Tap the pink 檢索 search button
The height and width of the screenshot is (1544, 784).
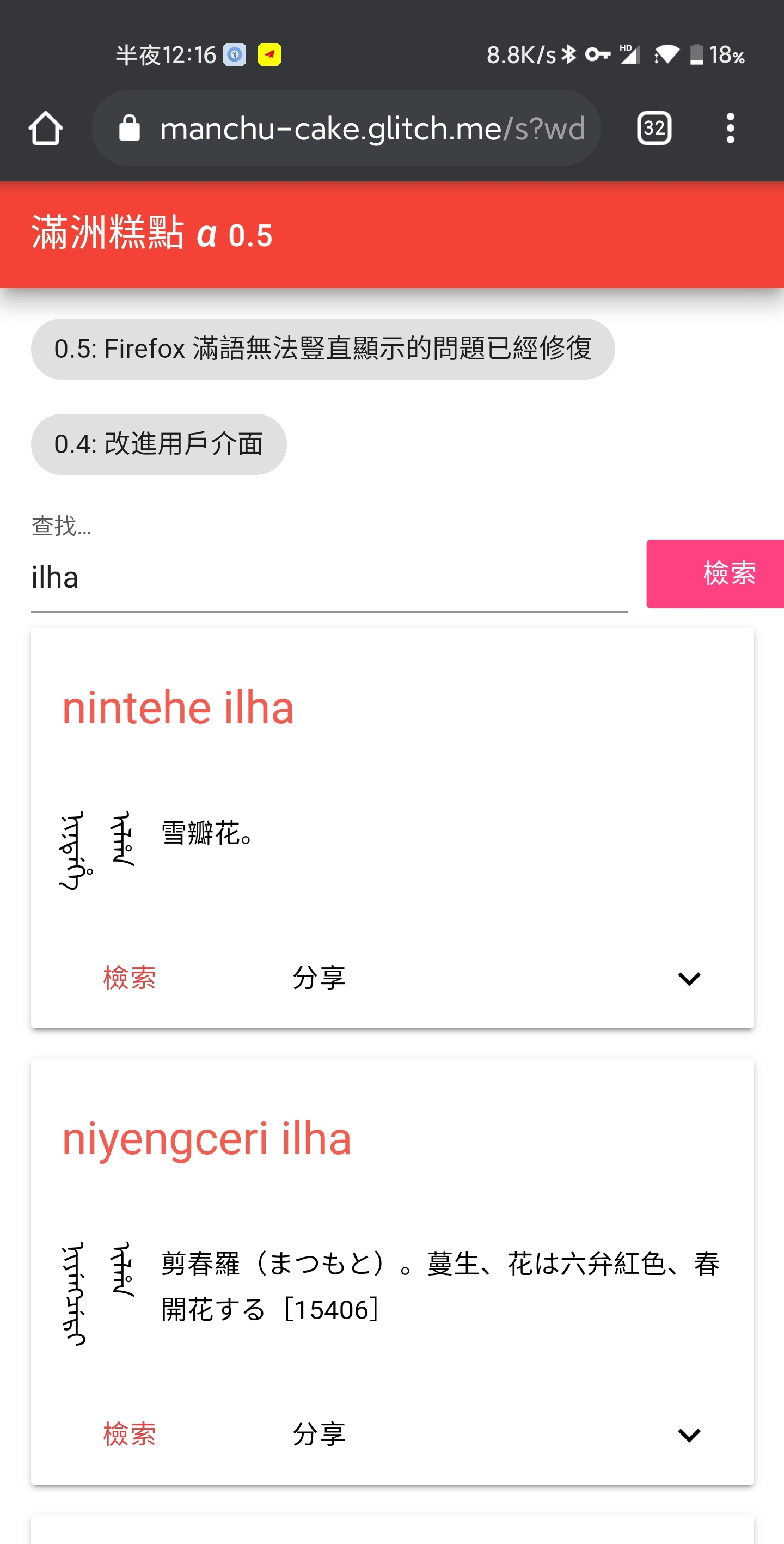pos(714,573)
